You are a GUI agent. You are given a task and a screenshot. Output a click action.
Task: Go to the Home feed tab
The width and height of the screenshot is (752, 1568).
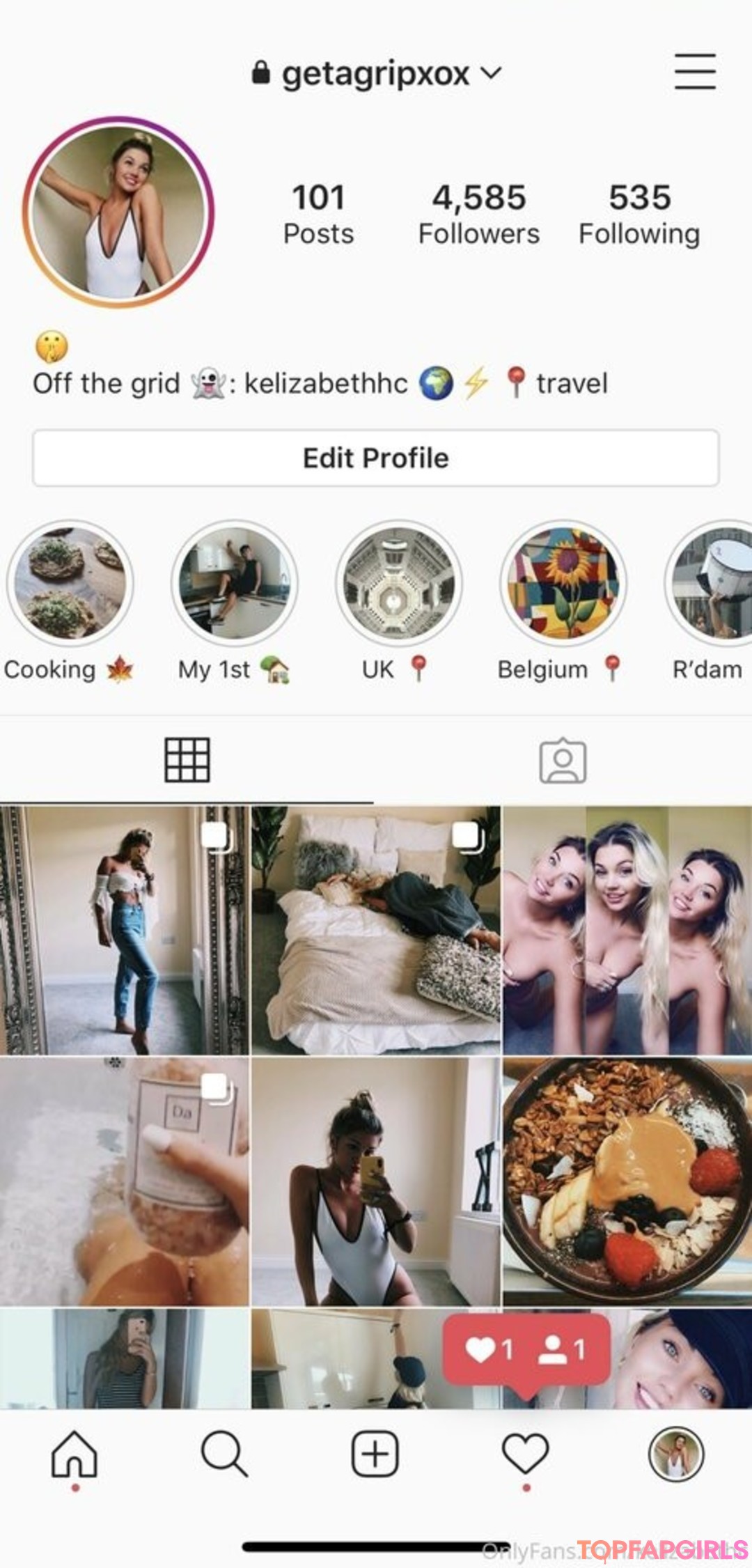[74, 1454]
